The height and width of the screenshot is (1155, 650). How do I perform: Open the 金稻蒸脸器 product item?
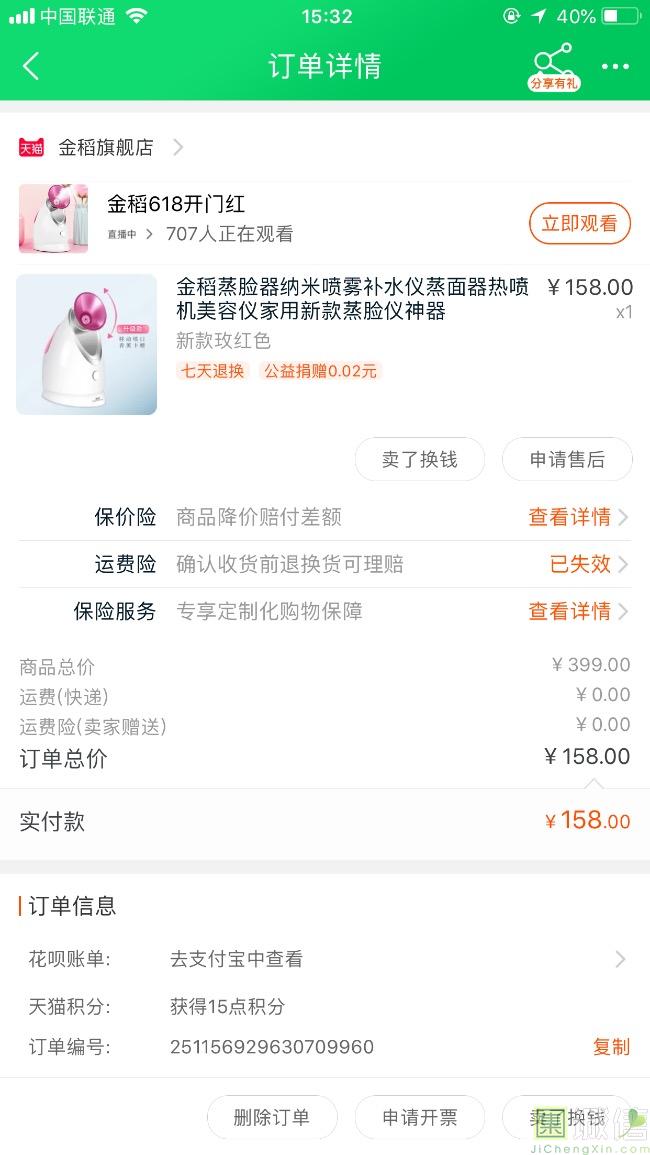pyautogui.click(x=352, y=299)
